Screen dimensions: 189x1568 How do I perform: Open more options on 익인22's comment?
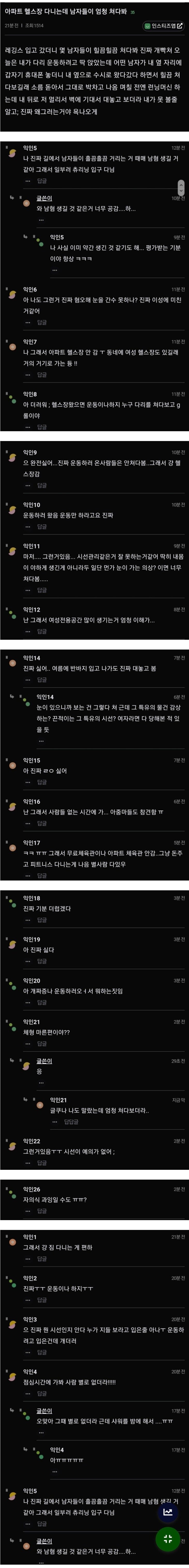pyautogui.click(x=27, y=1163)
